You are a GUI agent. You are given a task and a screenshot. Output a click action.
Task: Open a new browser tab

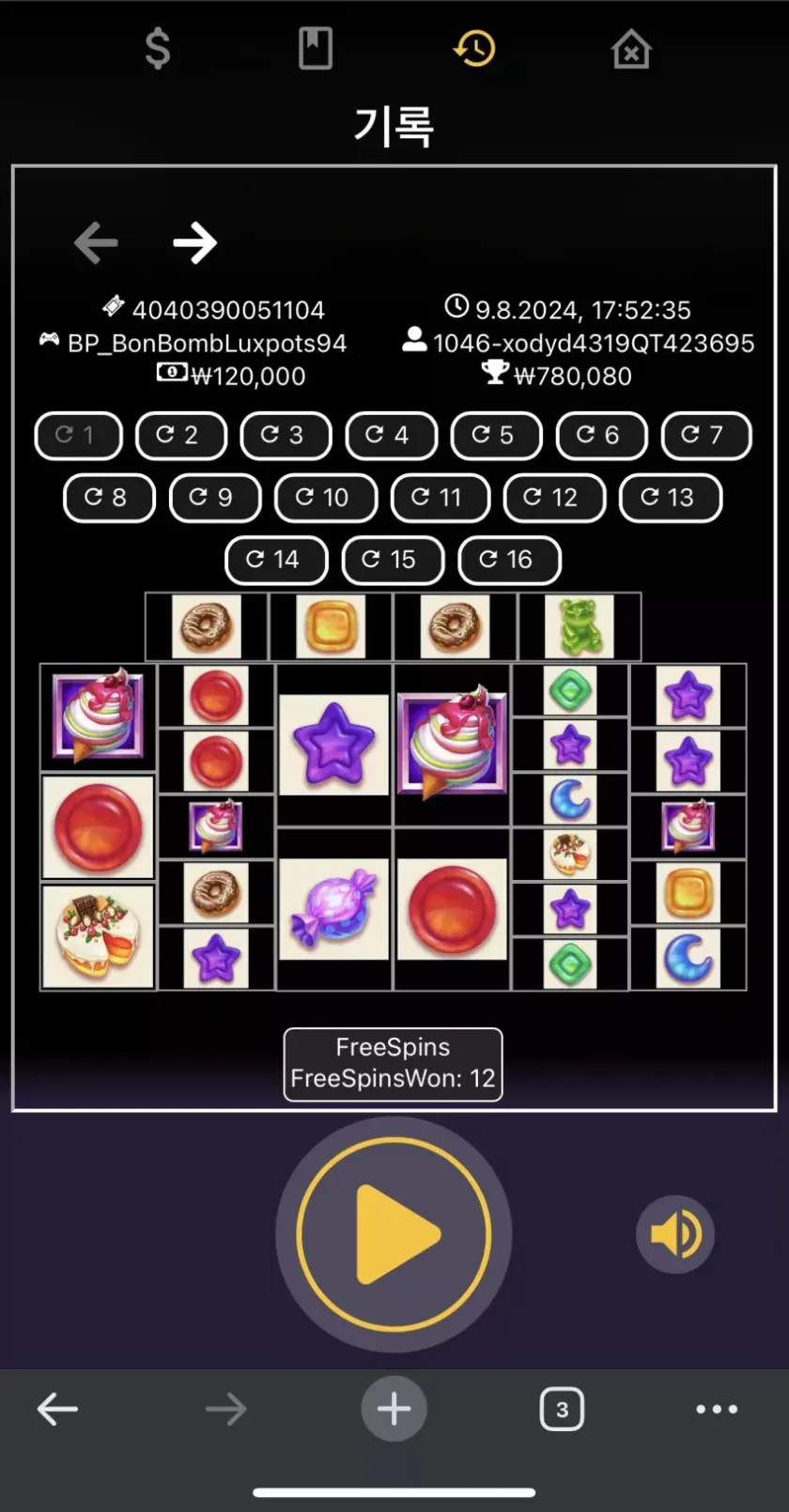(x=394, y=1409)
